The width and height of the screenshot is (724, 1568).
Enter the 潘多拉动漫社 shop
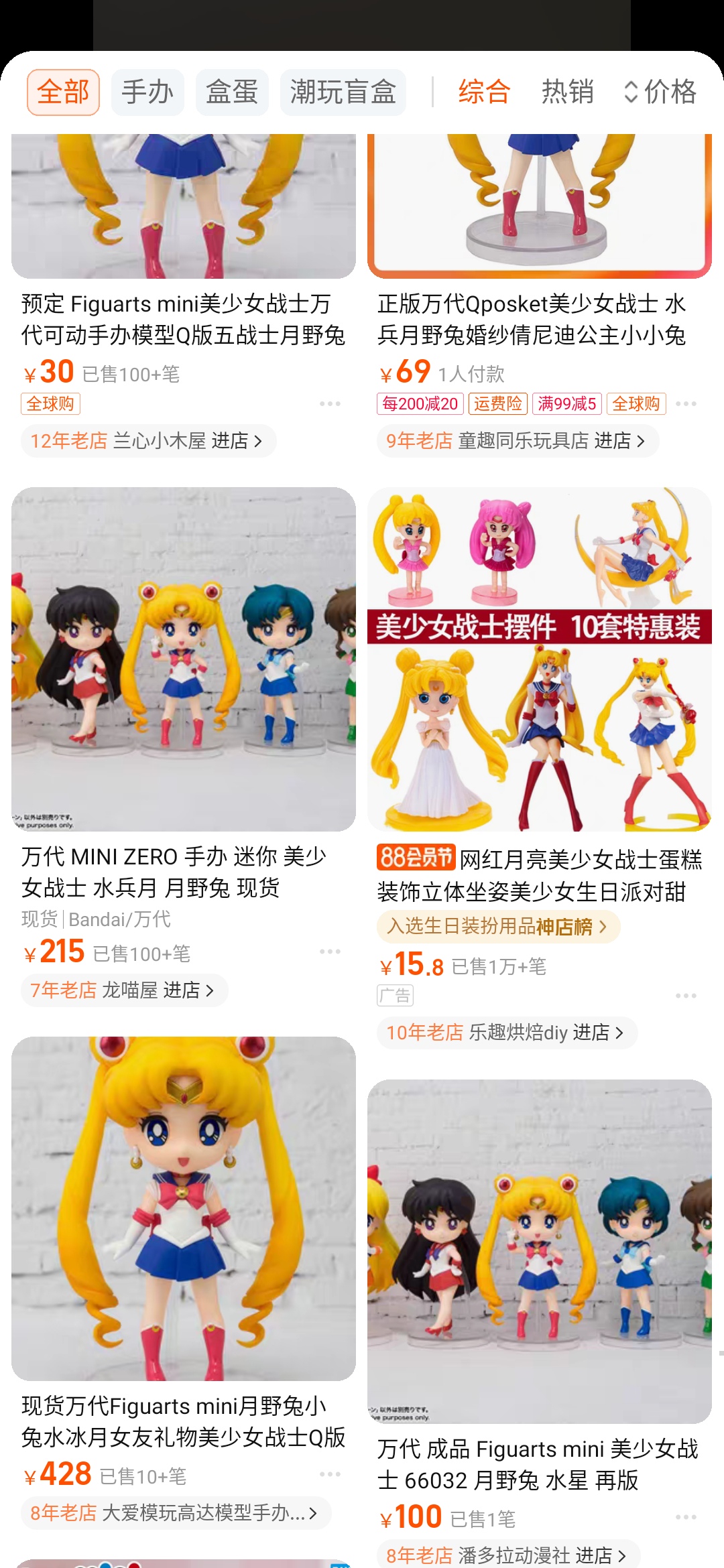pyautogui.click(x=507, y=1555)
